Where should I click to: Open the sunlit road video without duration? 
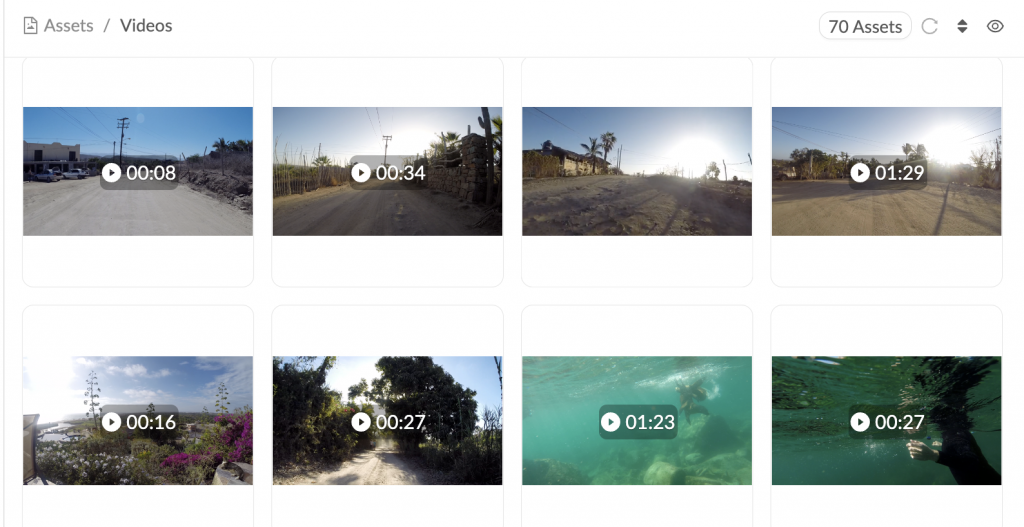(637, 172)
